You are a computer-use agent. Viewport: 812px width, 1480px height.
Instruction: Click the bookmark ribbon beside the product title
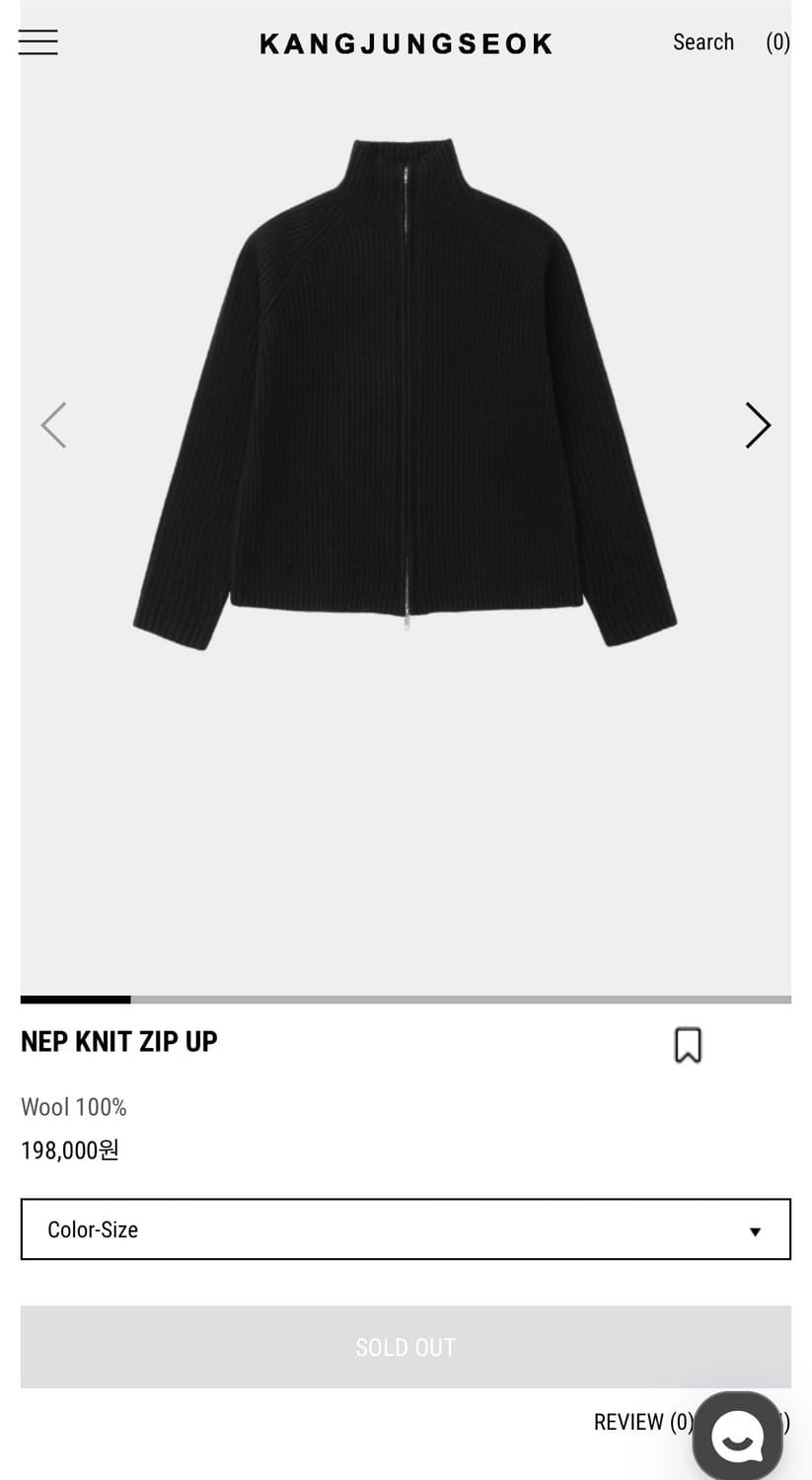[x=688, y=1044]
